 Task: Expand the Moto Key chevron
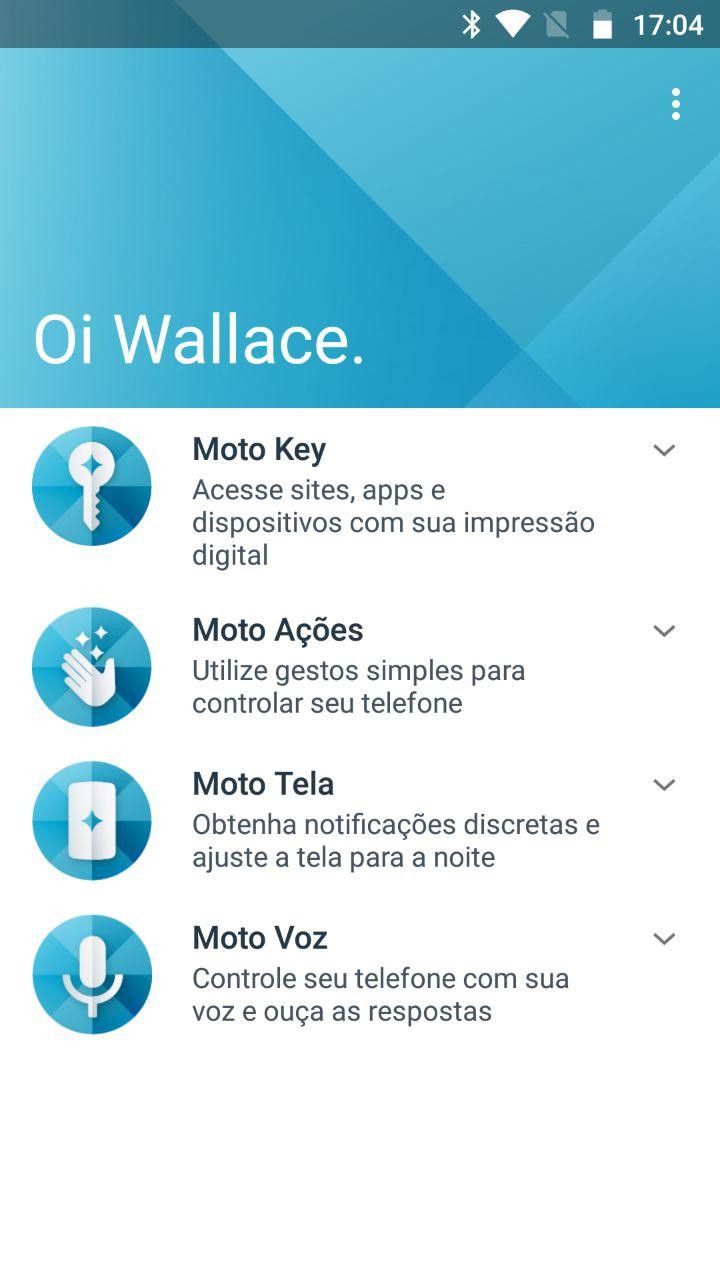tap(664, 450)
